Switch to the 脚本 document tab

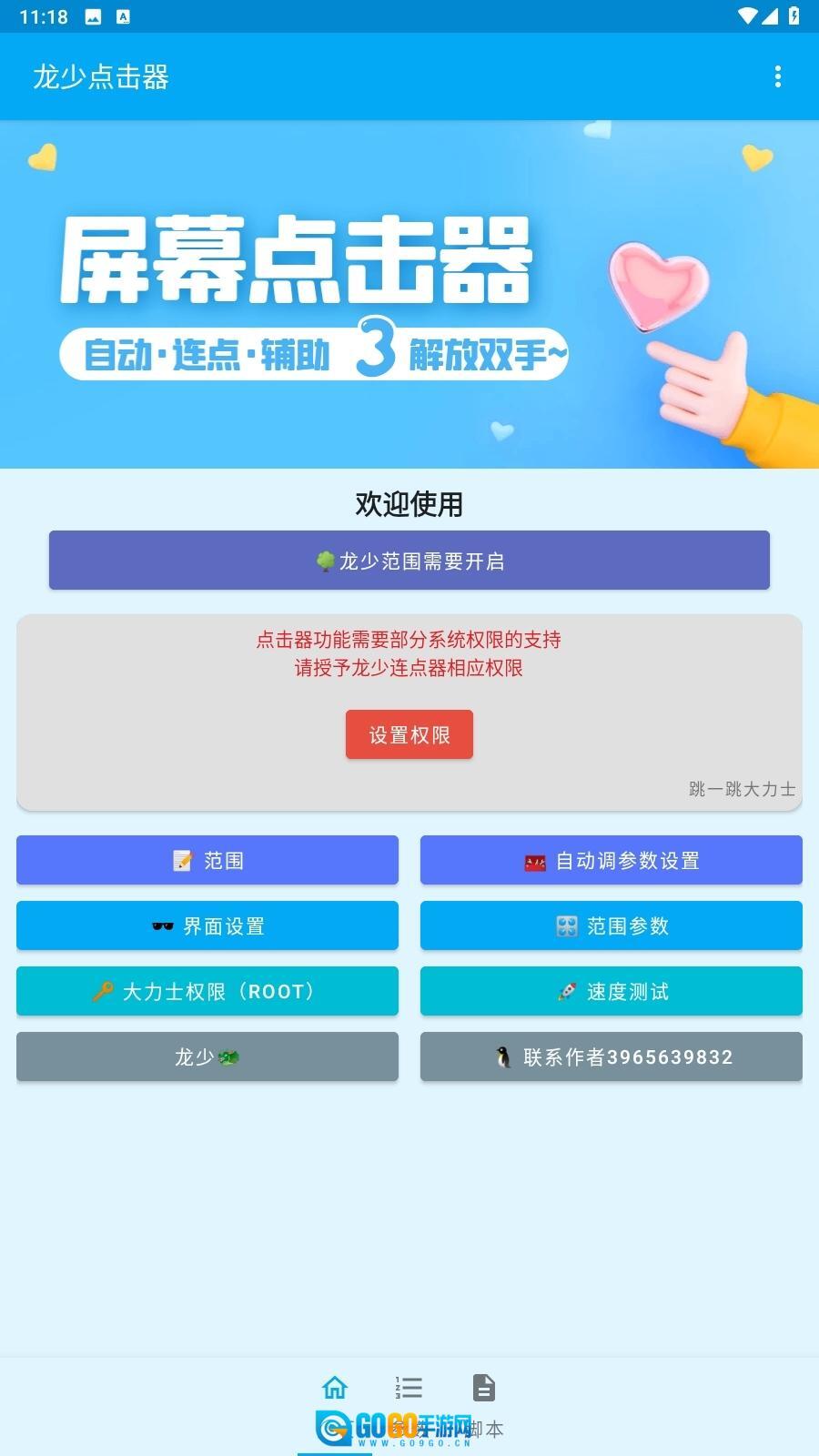click(484, 1389)
